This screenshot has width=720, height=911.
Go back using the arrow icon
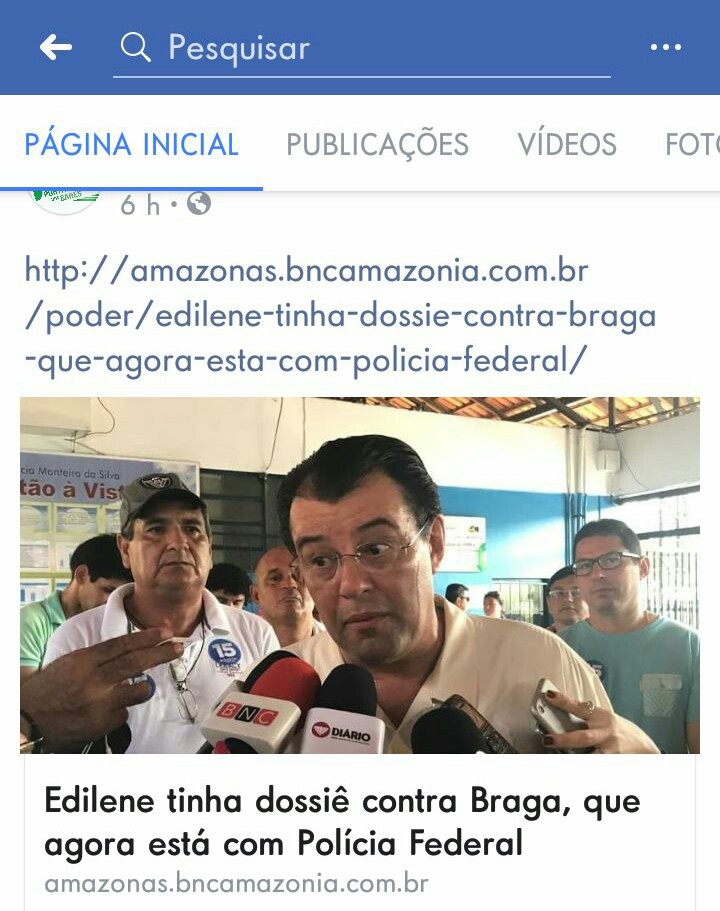coord(56,47)
